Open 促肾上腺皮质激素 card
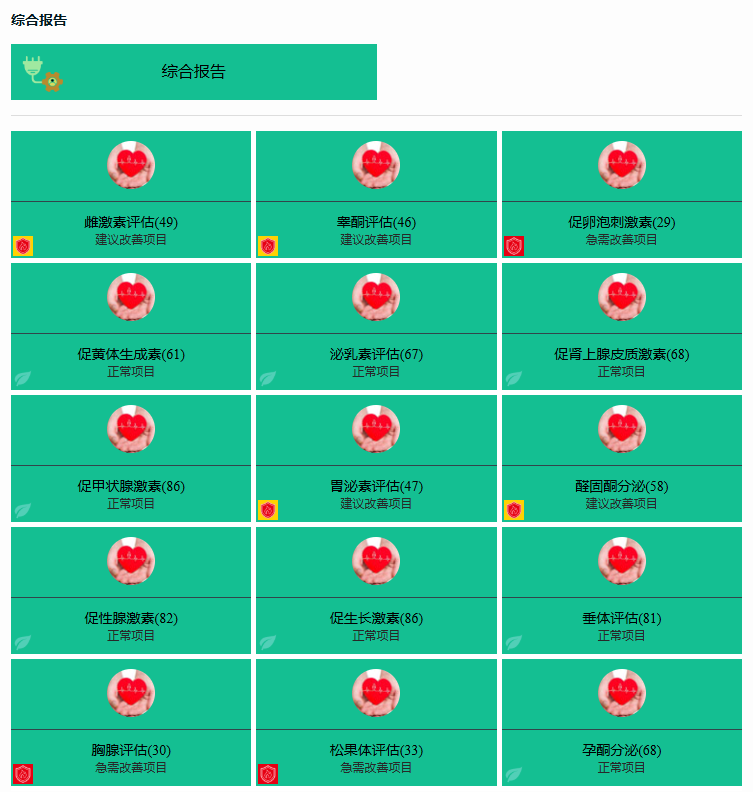The image size is (753, 792). click(621, 327)
